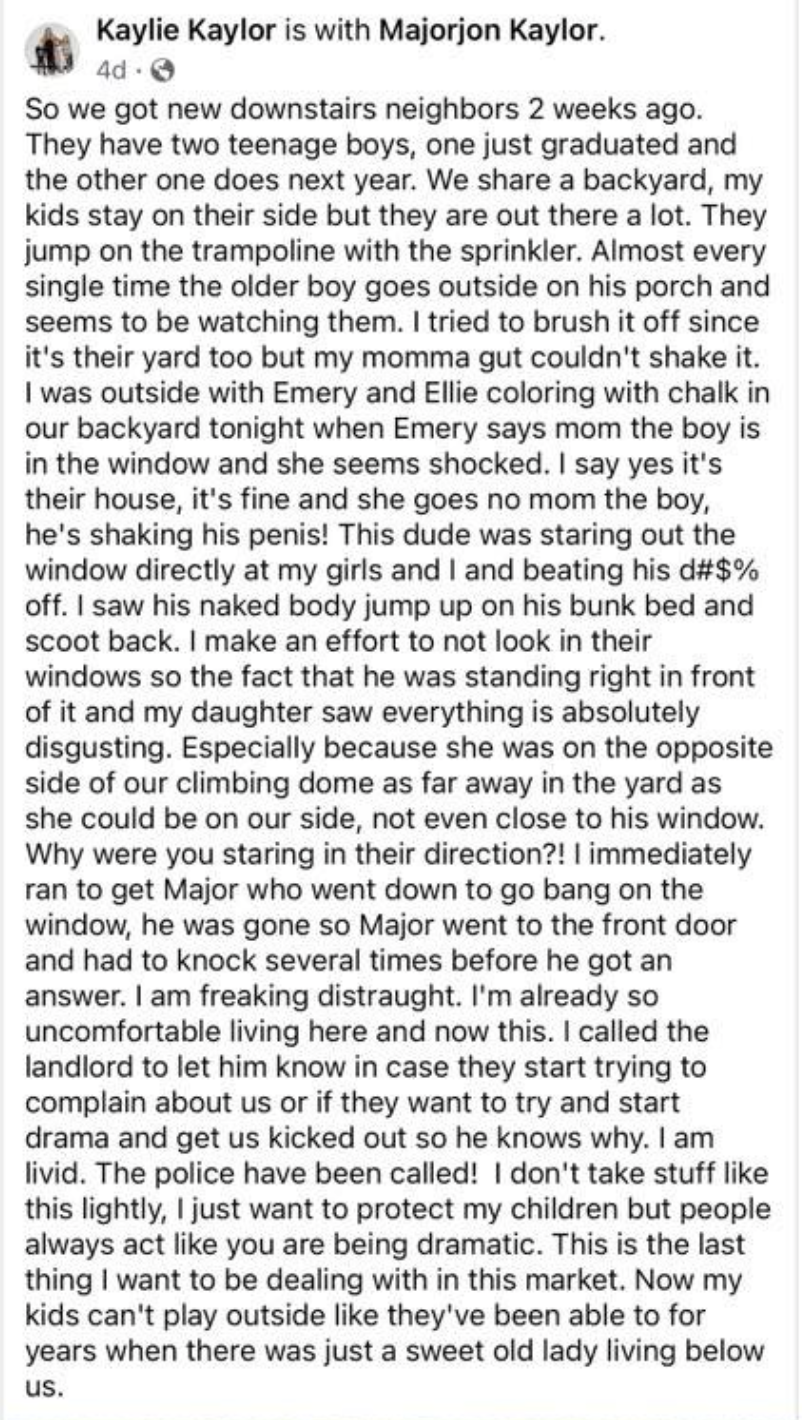802x1420 pixels.
Task: View tagged profile Majorjon Kaylor
Action: pyautogui.click(x=490, y=31)
